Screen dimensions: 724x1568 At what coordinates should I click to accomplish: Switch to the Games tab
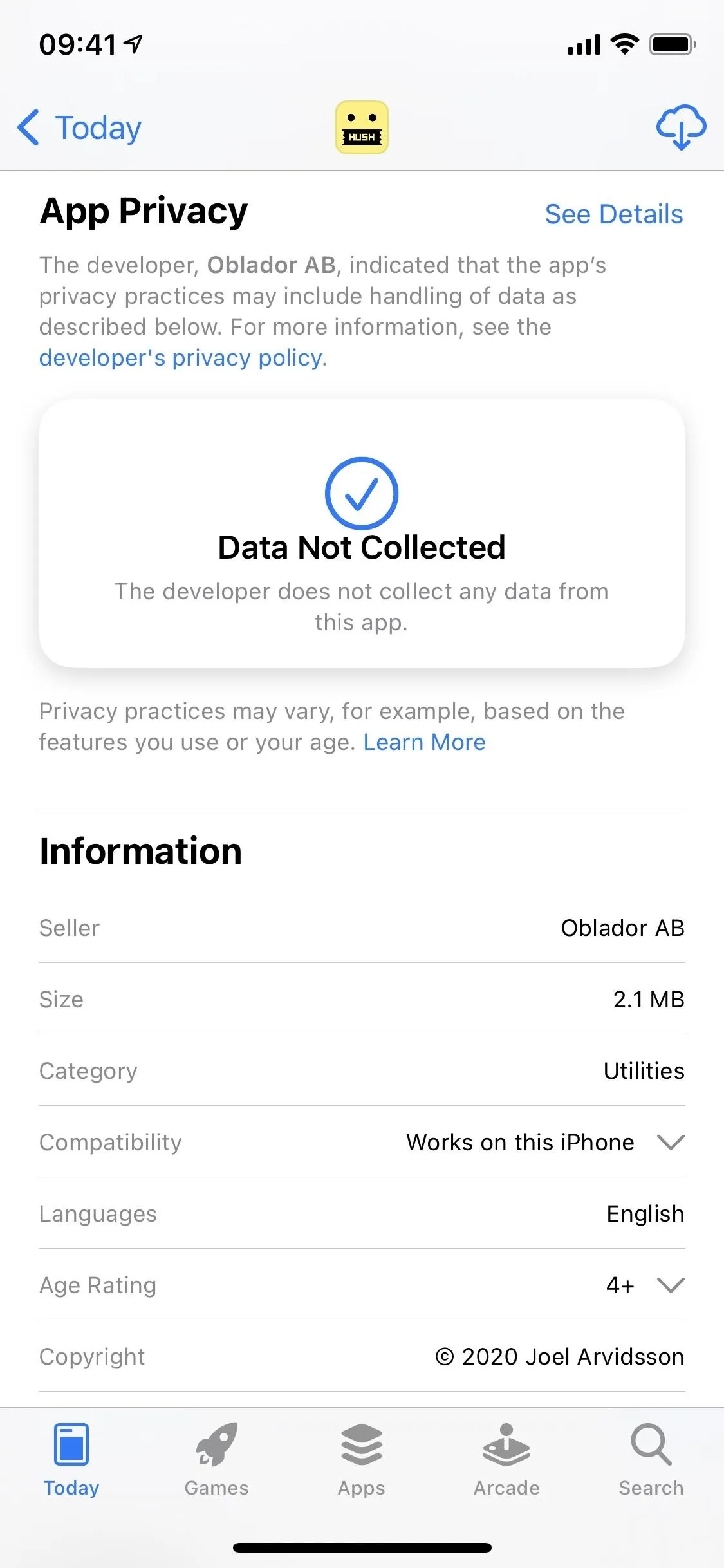pyautogui.click(x=217, y=1460)
